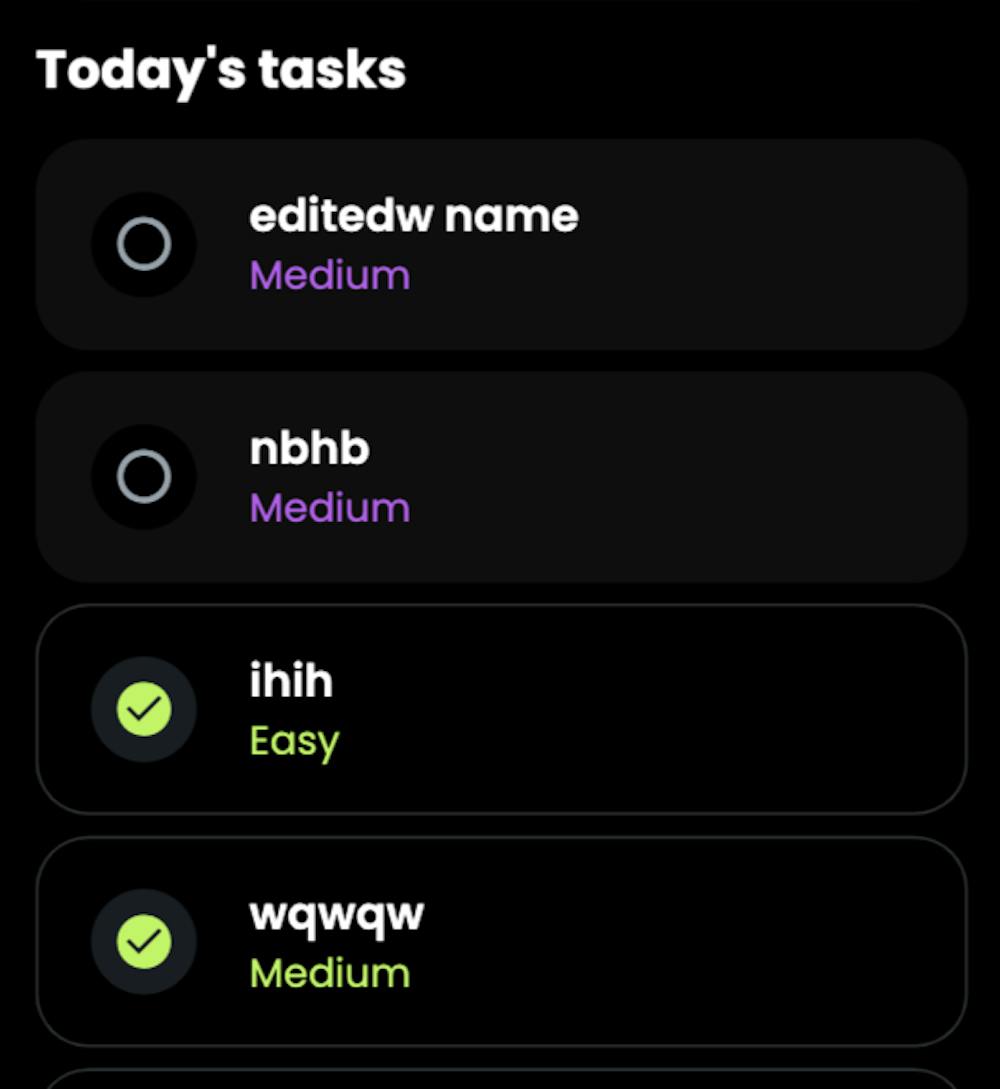Uncheck the completed 'ihih' task
This screenshot has width=1000, height=1089.
[x=144, y=709]
